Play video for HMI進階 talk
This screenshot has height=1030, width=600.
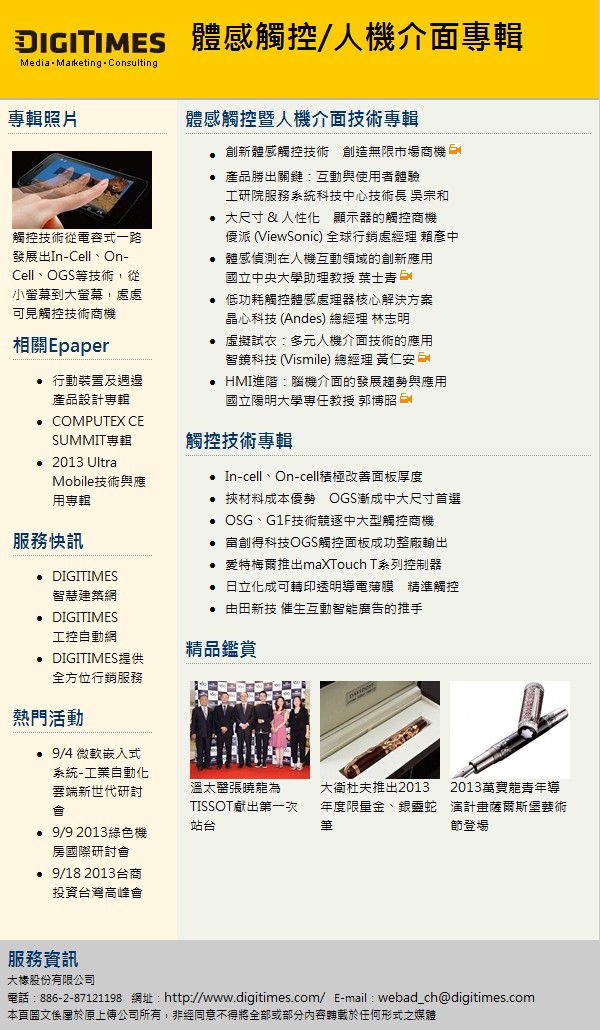point(406,399)
